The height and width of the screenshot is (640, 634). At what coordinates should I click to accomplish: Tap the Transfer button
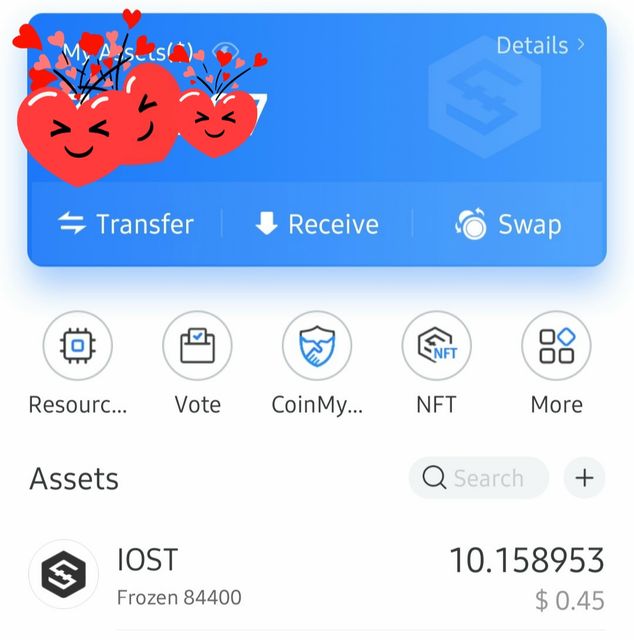(x=126, y=224)
